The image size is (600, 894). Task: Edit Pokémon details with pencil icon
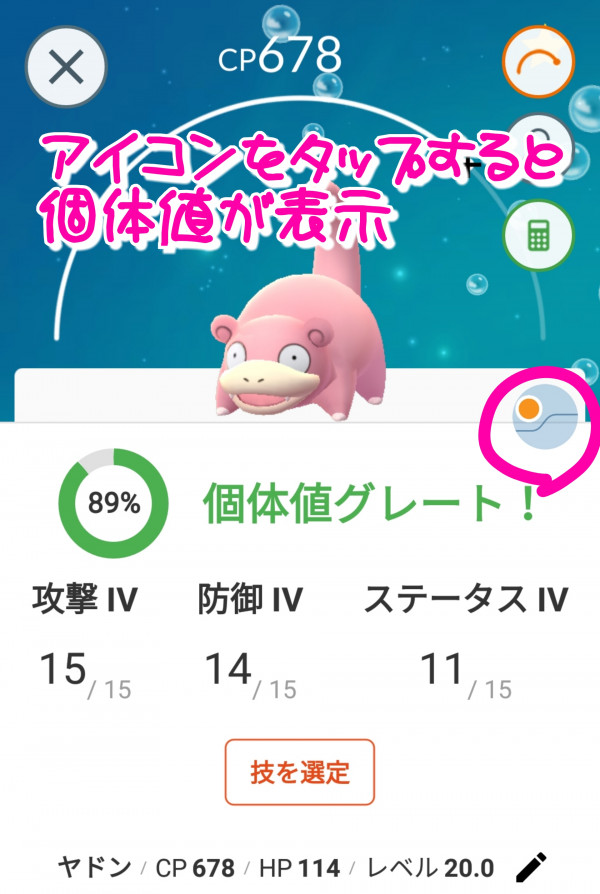click(535, 867)
